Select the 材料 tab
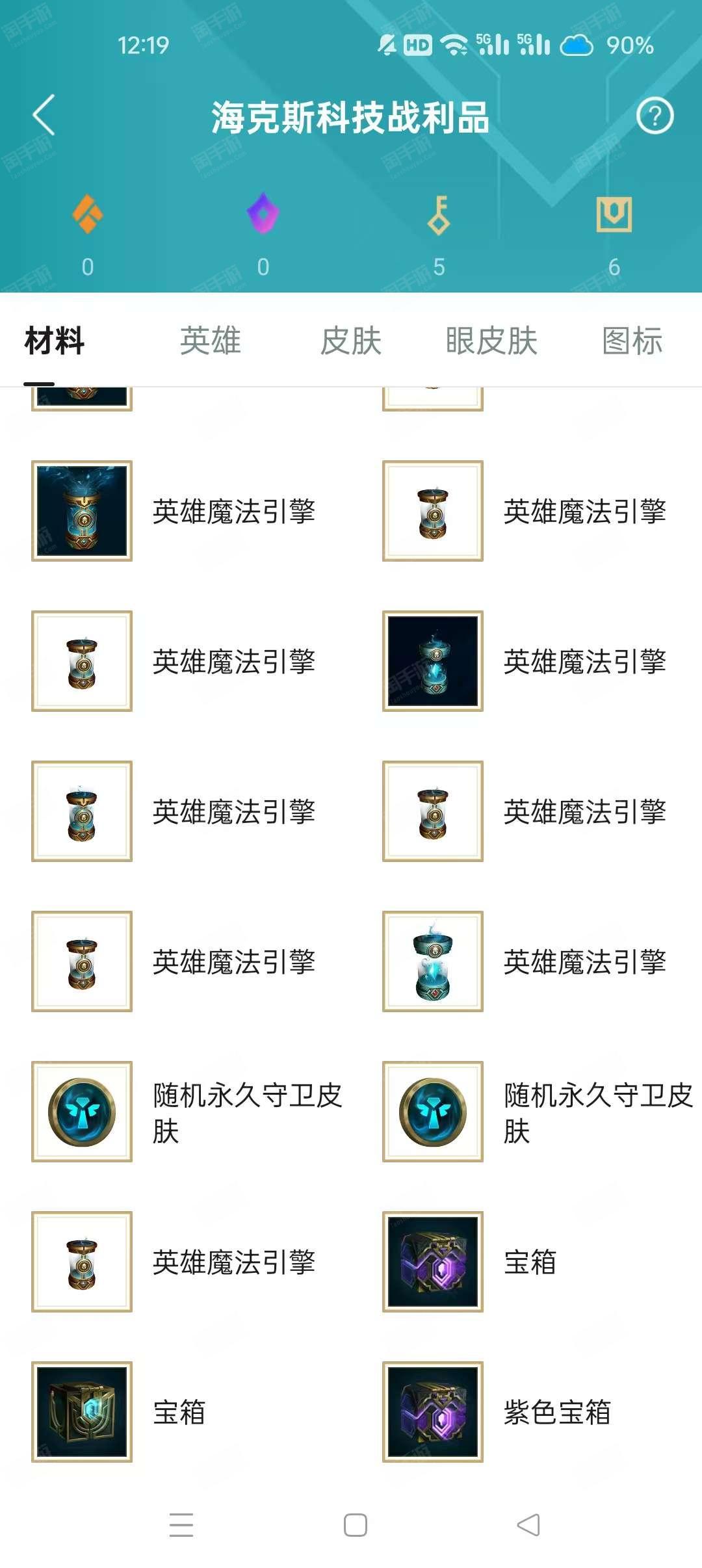Screen dimensions: 702x1568 [x=55, y=341]
